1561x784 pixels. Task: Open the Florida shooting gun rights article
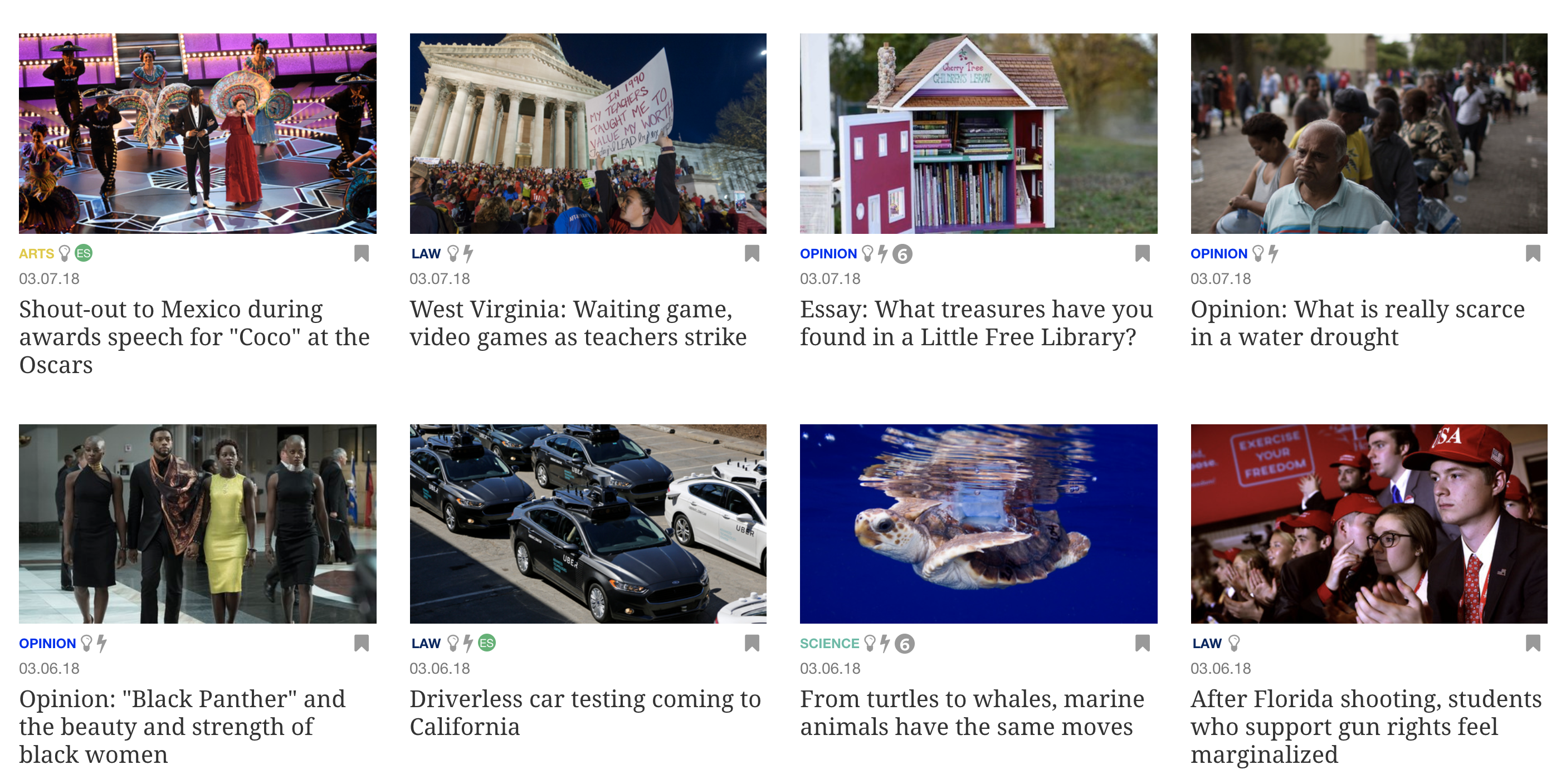[x=1365, y=726]
